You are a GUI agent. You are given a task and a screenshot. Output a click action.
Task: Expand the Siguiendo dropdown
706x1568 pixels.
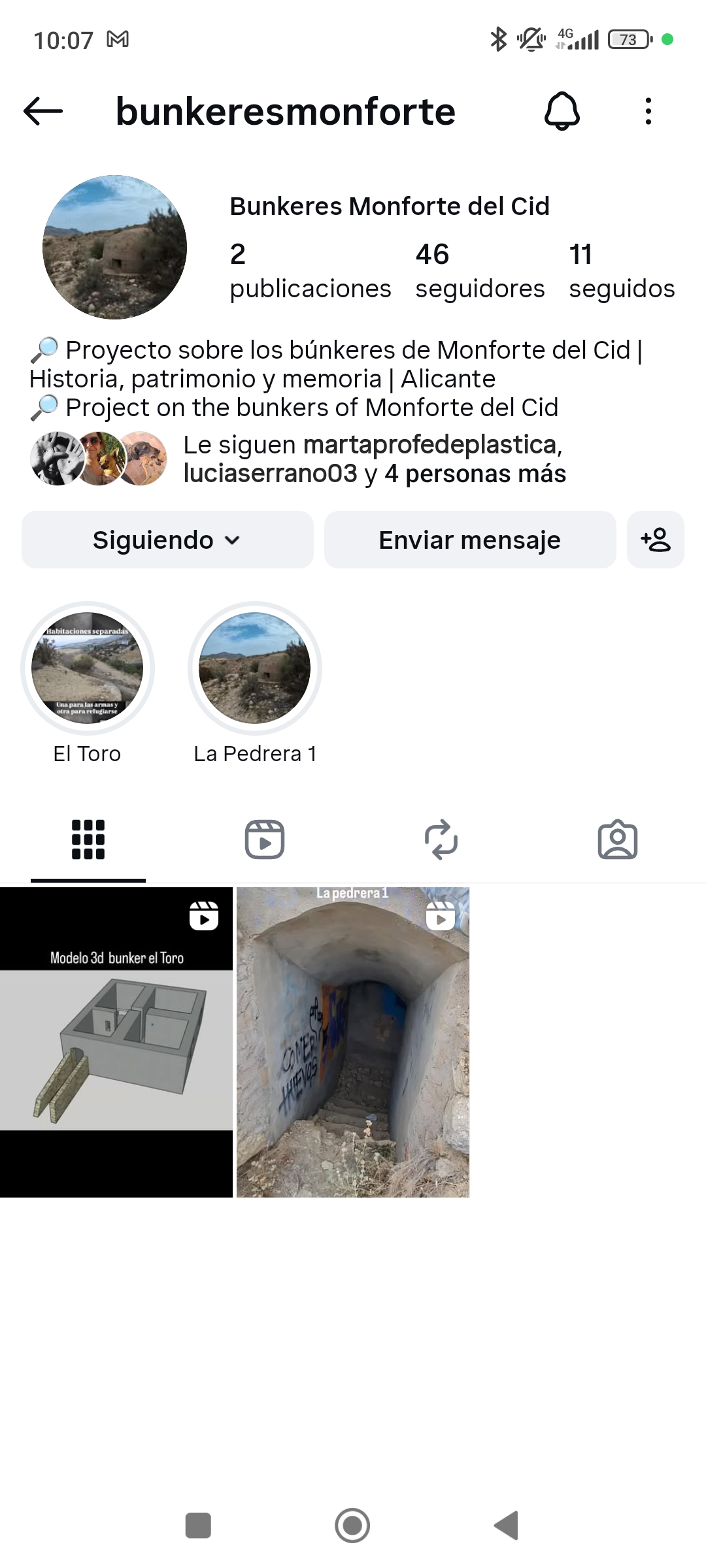point(167,540)
